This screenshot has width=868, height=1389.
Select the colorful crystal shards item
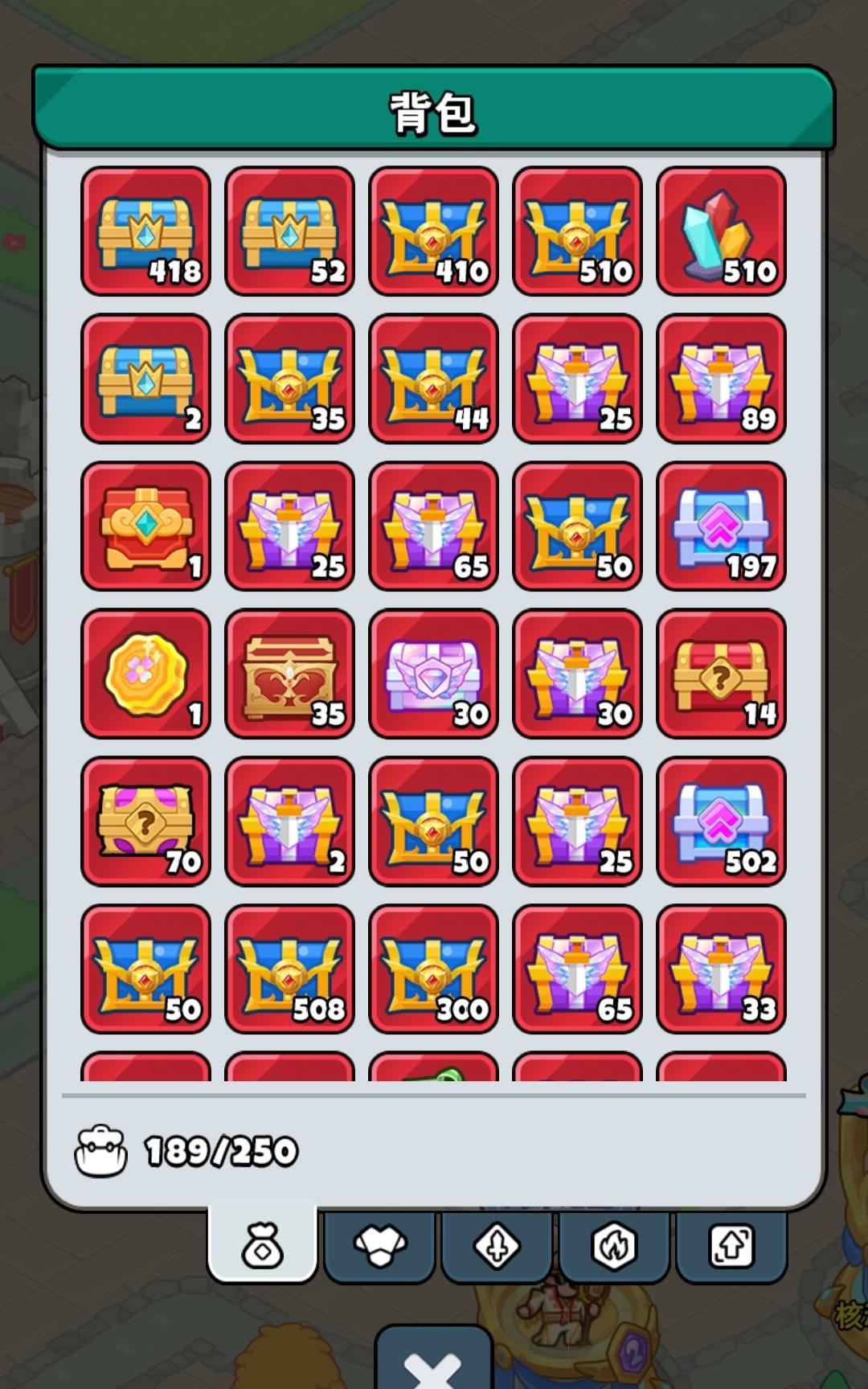coord(721,231)
